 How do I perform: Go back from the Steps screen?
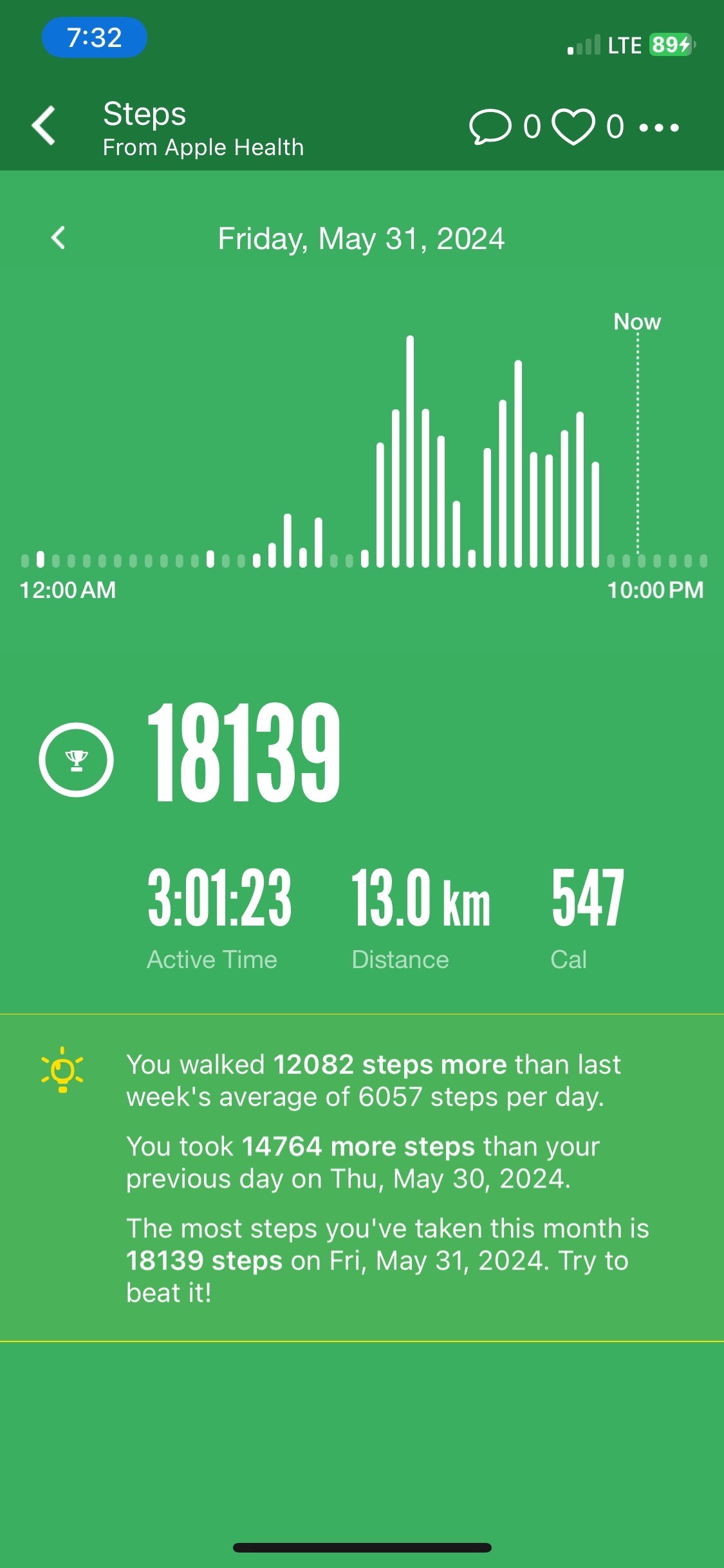point(44,125)
